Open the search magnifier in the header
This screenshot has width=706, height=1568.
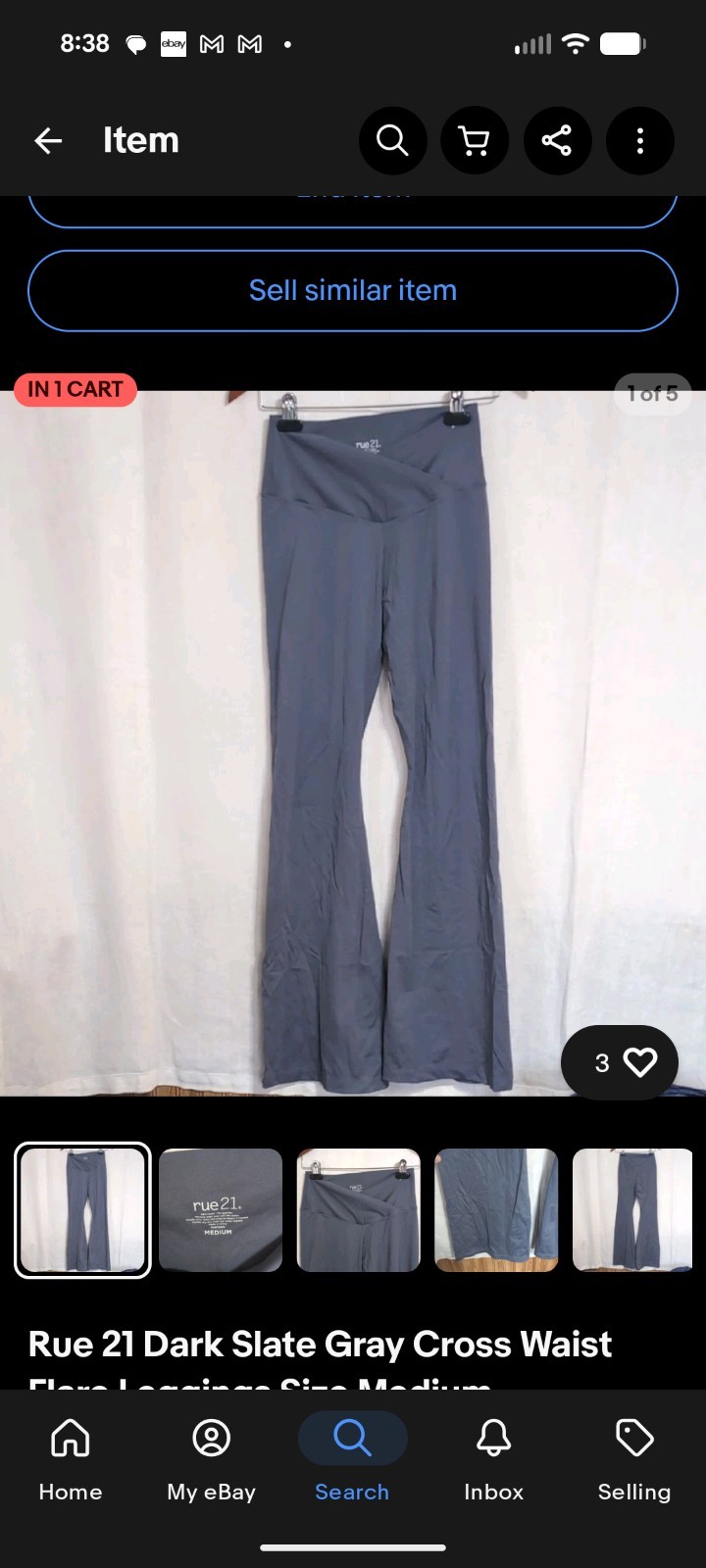coord(392,141)
